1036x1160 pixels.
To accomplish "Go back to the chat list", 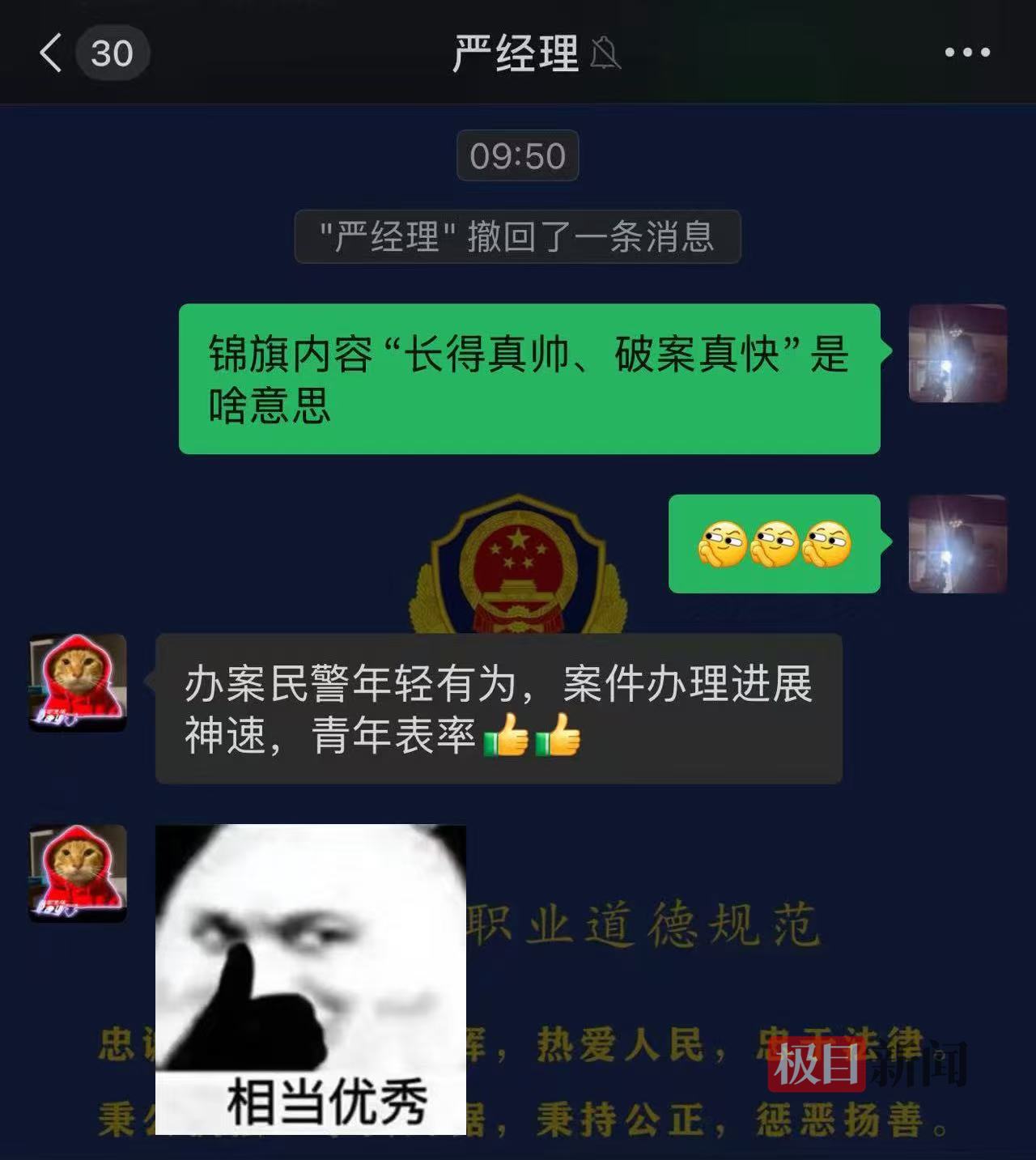I will [50, 53].
